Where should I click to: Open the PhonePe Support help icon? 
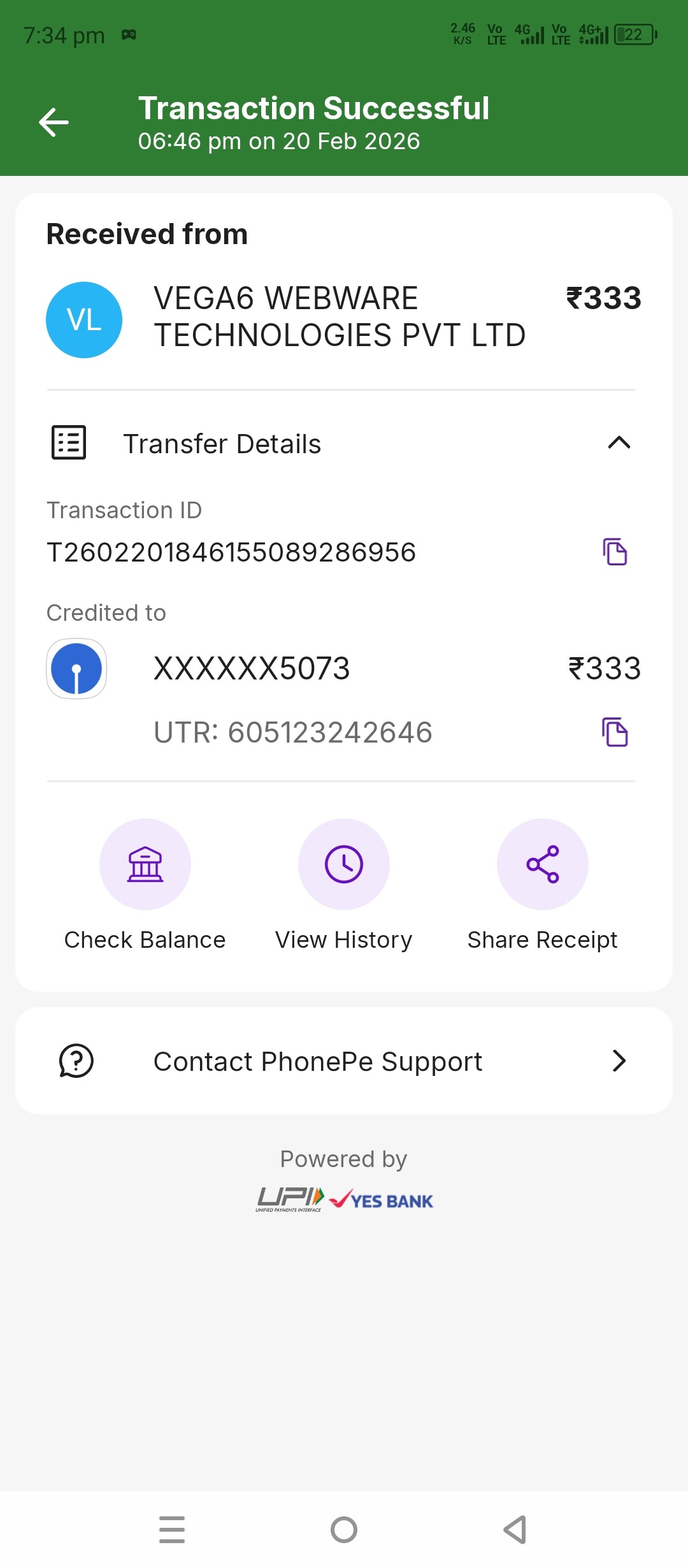pos(76,1060)
